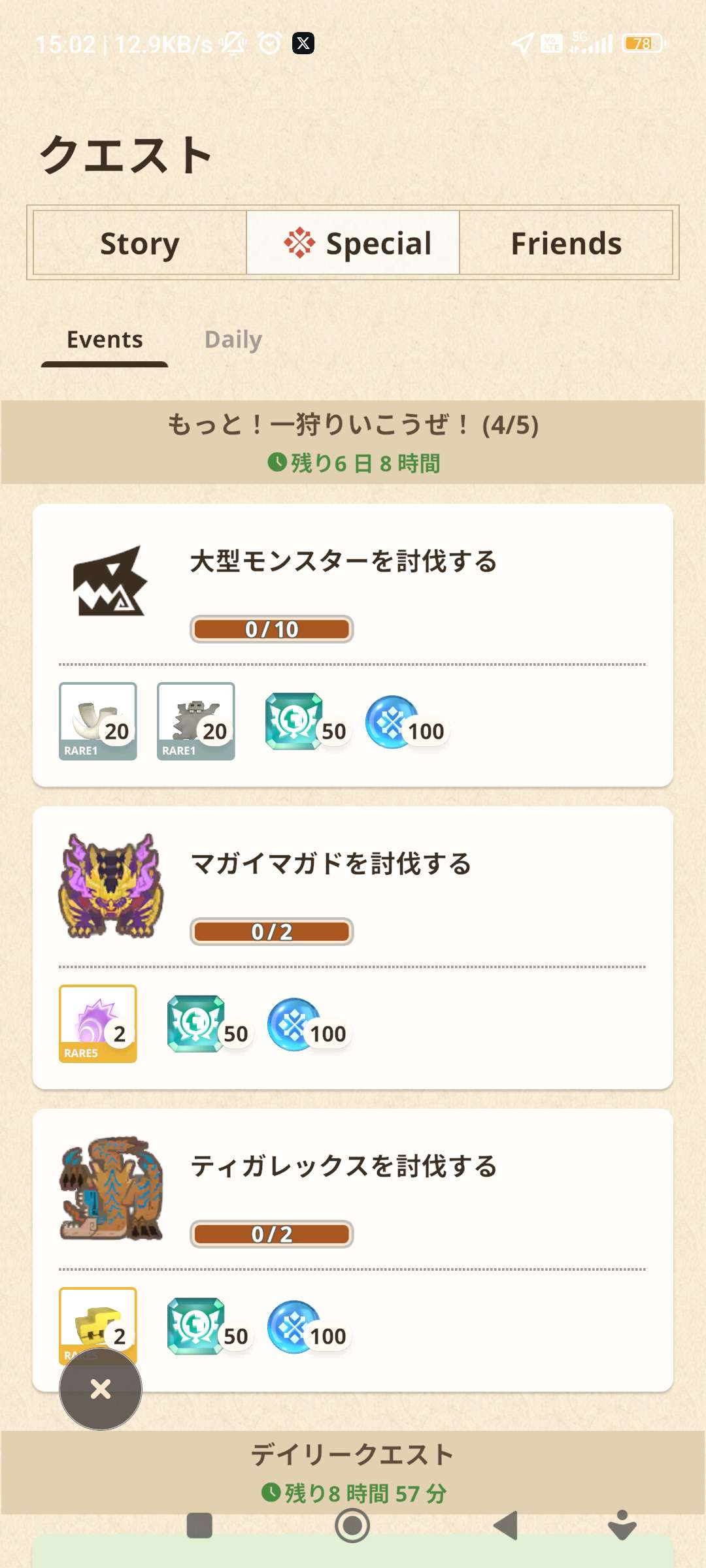The height and width of the screenshot is (1568, 706).
Task: Tap the RARE5 reward in the Magaimagado quest
Action: 98,1023
